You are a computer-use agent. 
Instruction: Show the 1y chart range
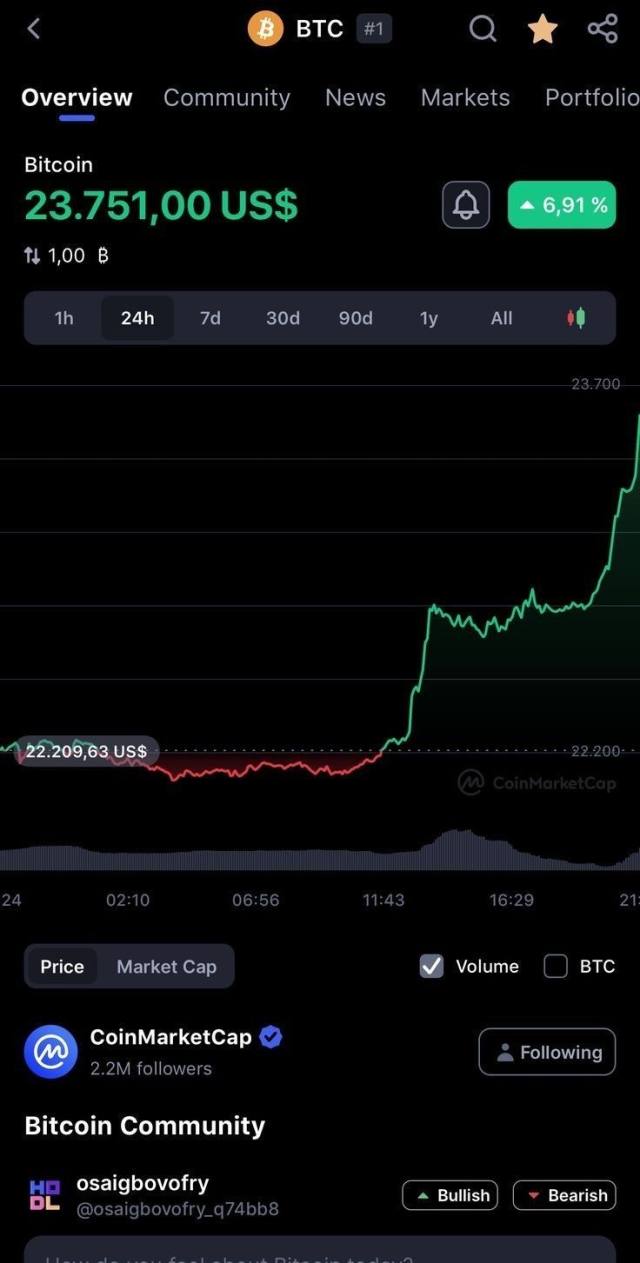(429, 318)
